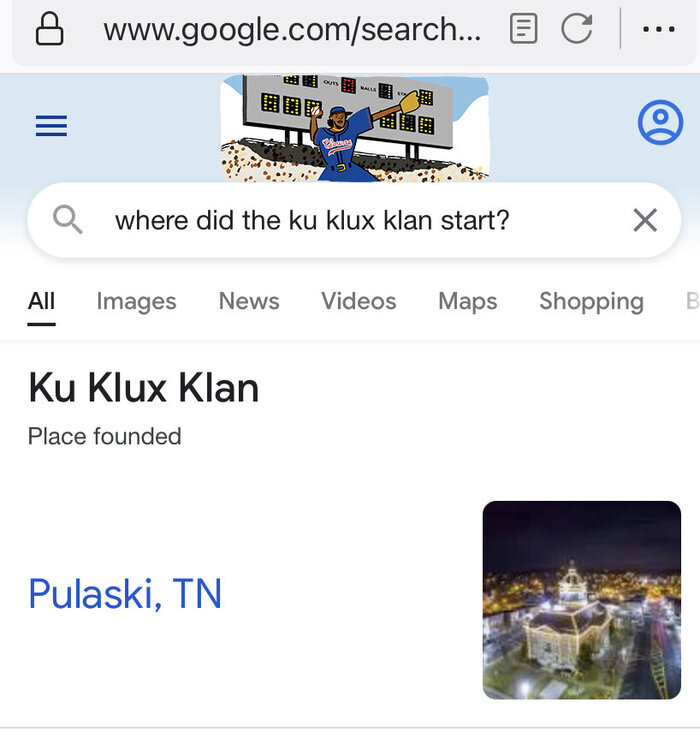Switch to the Shopping tab

click(x=591, y=301)
